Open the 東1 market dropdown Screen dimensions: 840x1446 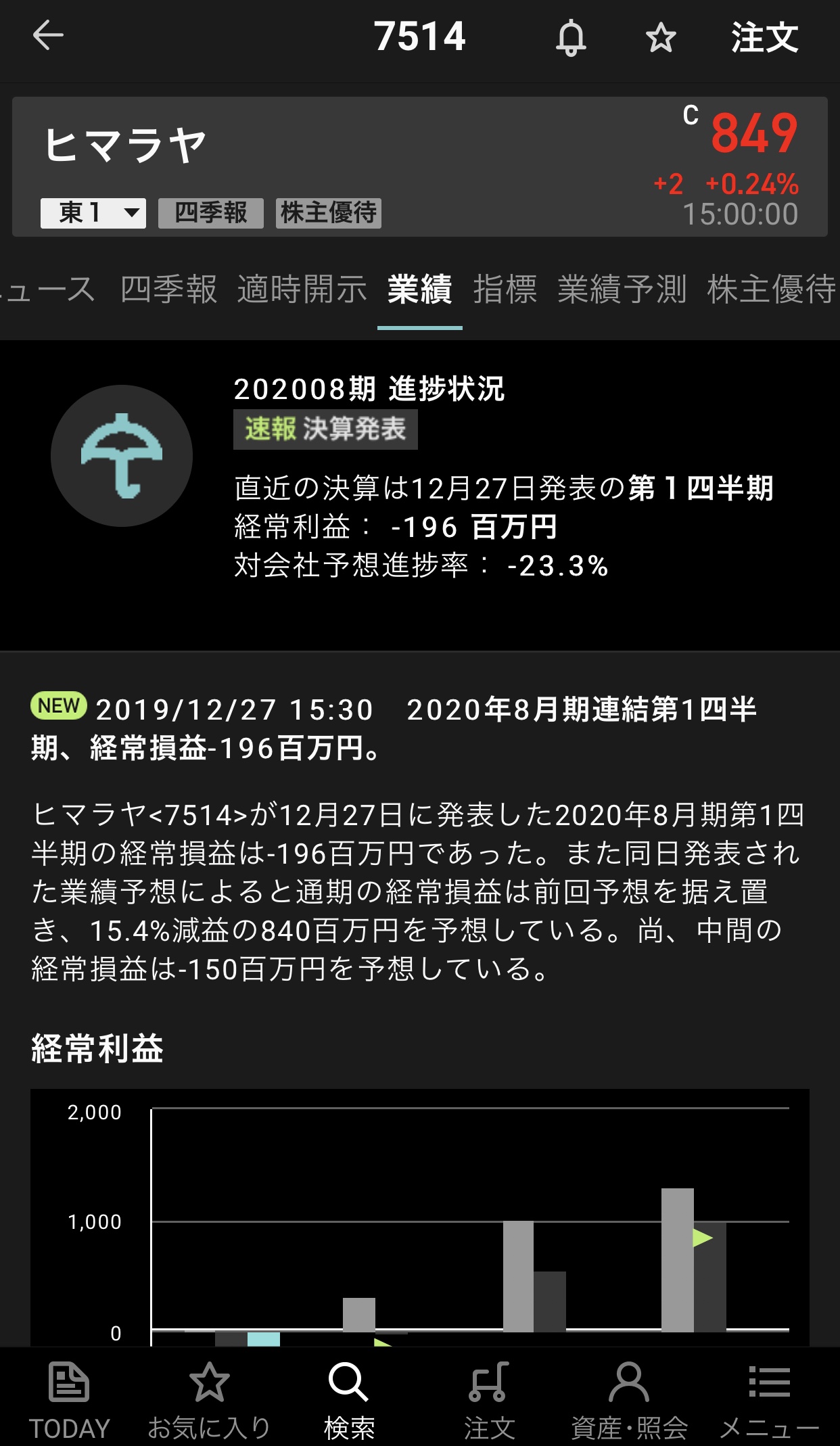[x=93, y=213]
